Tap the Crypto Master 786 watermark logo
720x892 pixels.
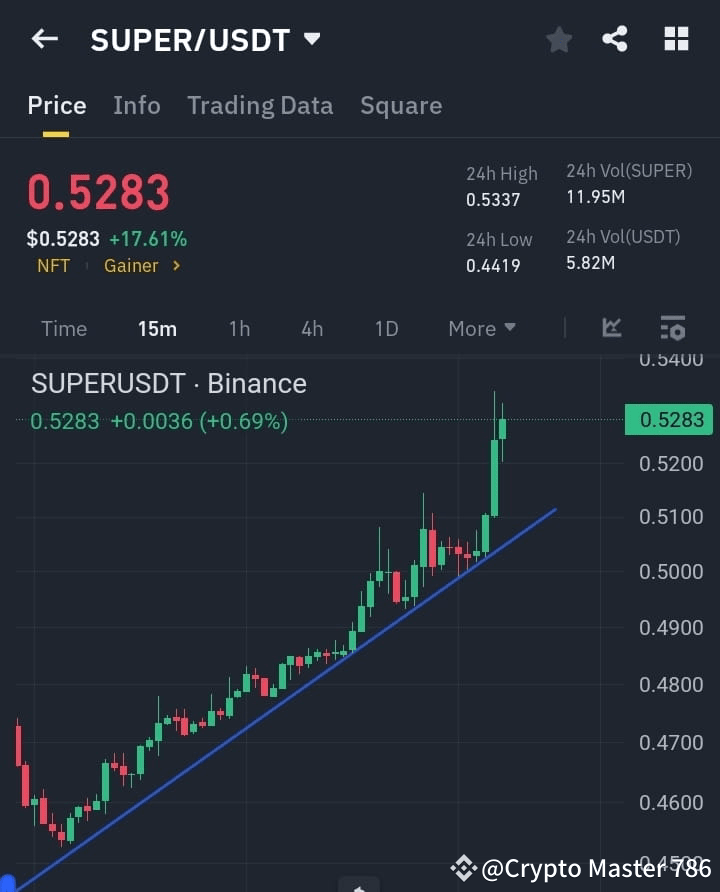click(463, 868)
